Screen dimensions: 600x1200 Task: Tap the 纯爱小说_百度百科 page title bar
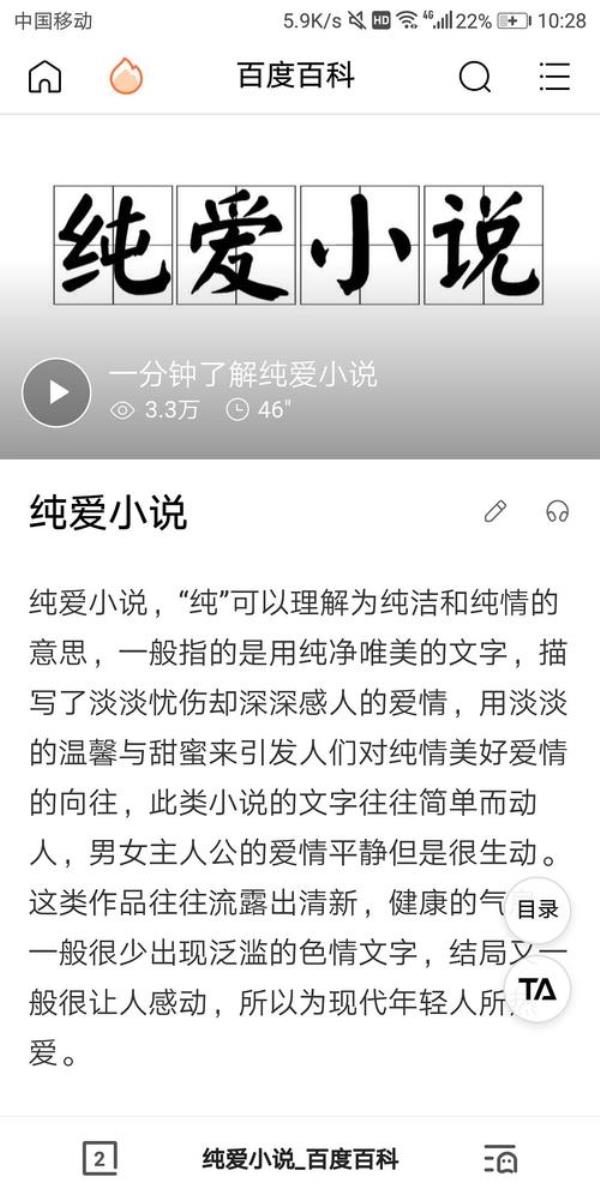tap(300, 1159)
